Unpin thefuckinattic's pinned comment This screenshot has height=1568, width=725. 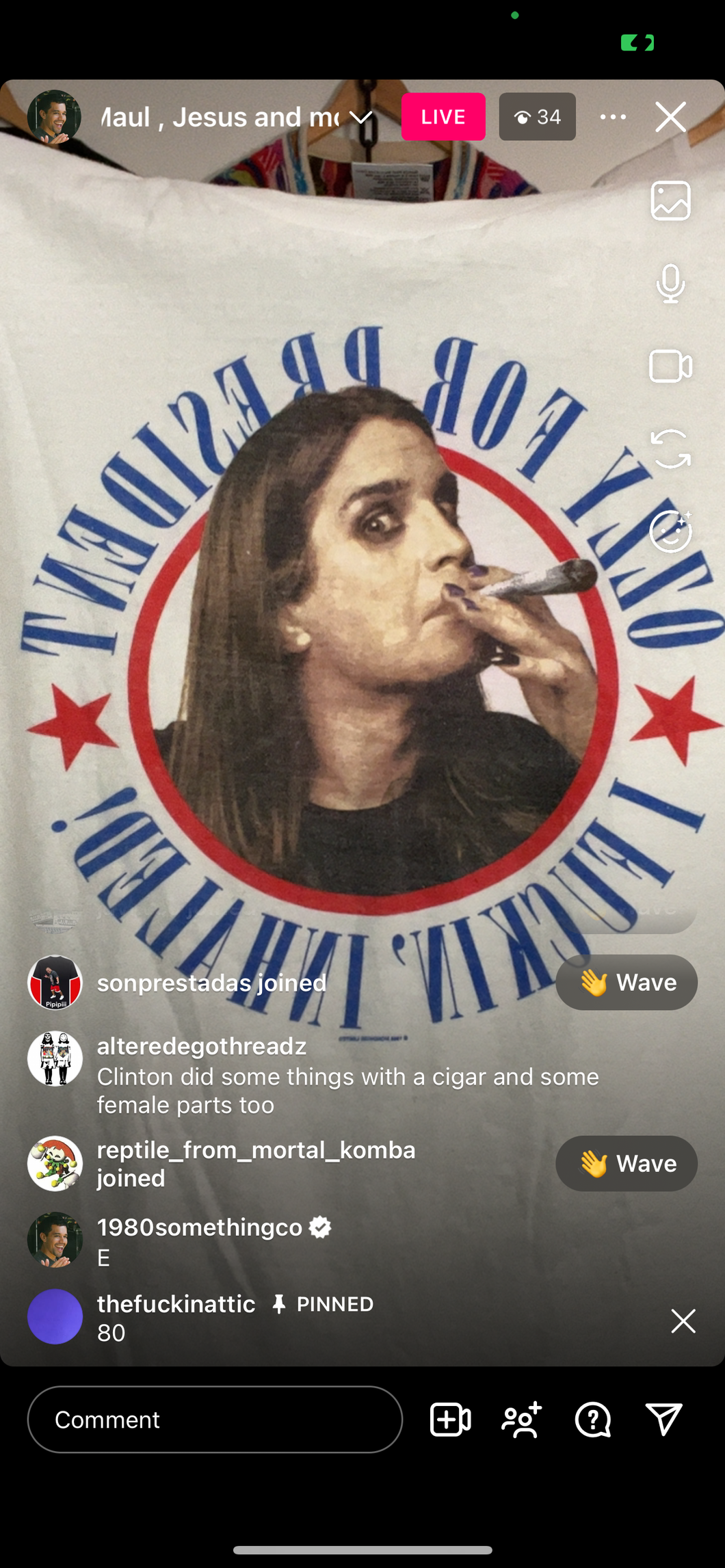pos(683,1320)
